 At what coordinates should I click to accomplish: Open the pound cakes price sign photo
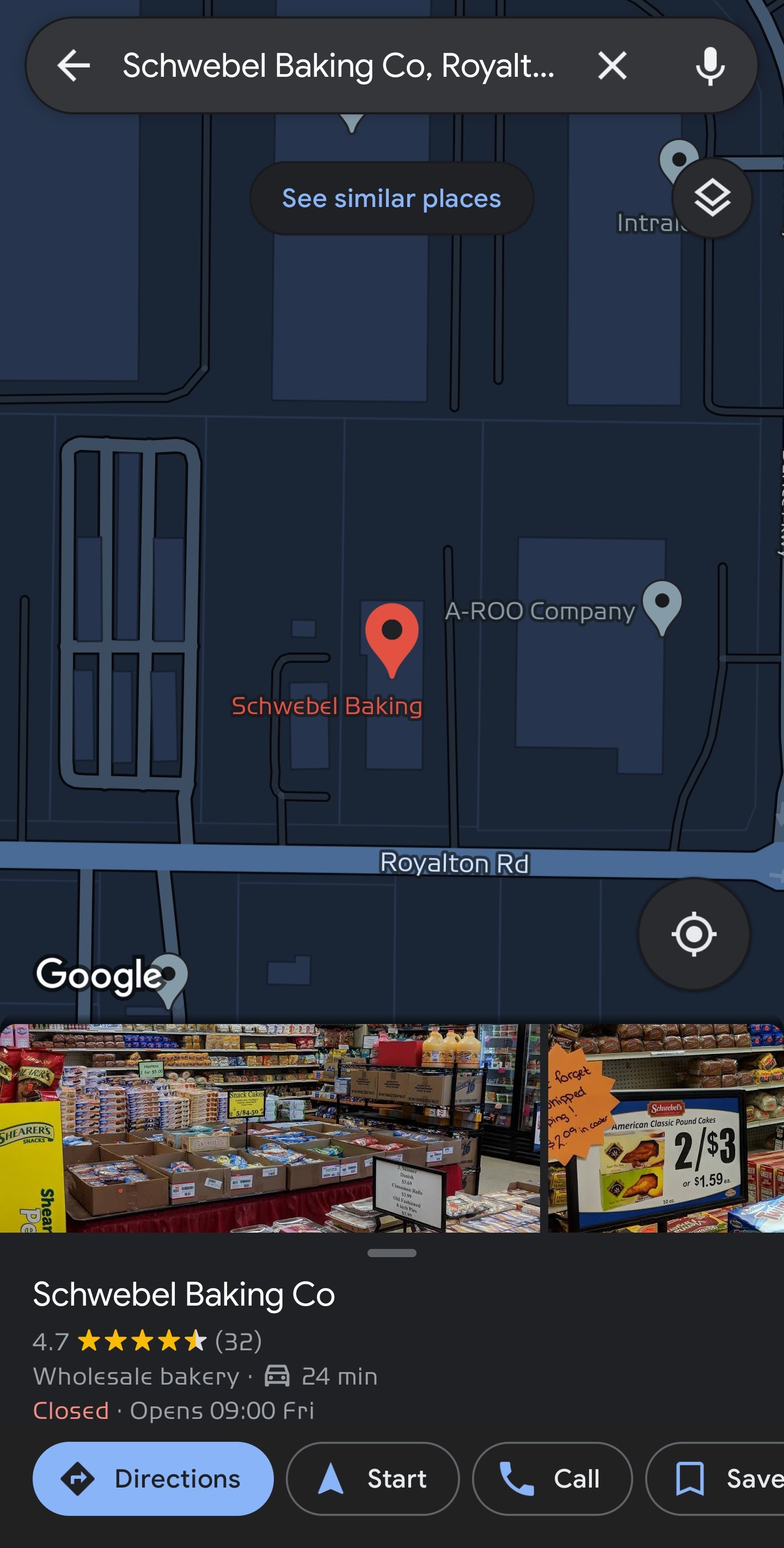tap(666, 1128)
